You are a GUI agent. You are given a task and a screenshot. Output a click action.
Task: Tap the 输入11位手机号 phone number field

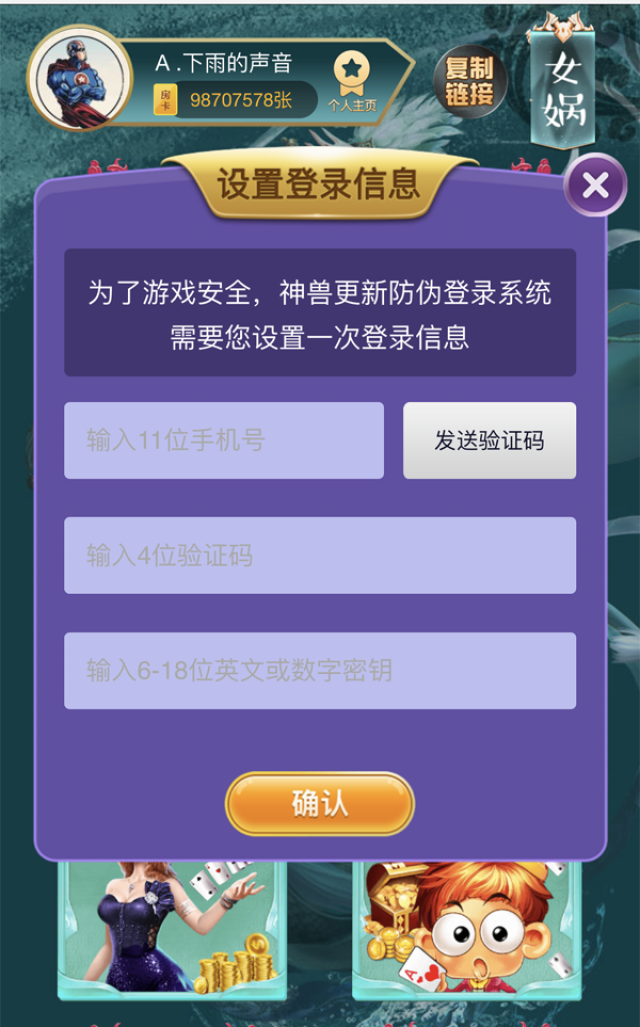click(x=224, y=441)
